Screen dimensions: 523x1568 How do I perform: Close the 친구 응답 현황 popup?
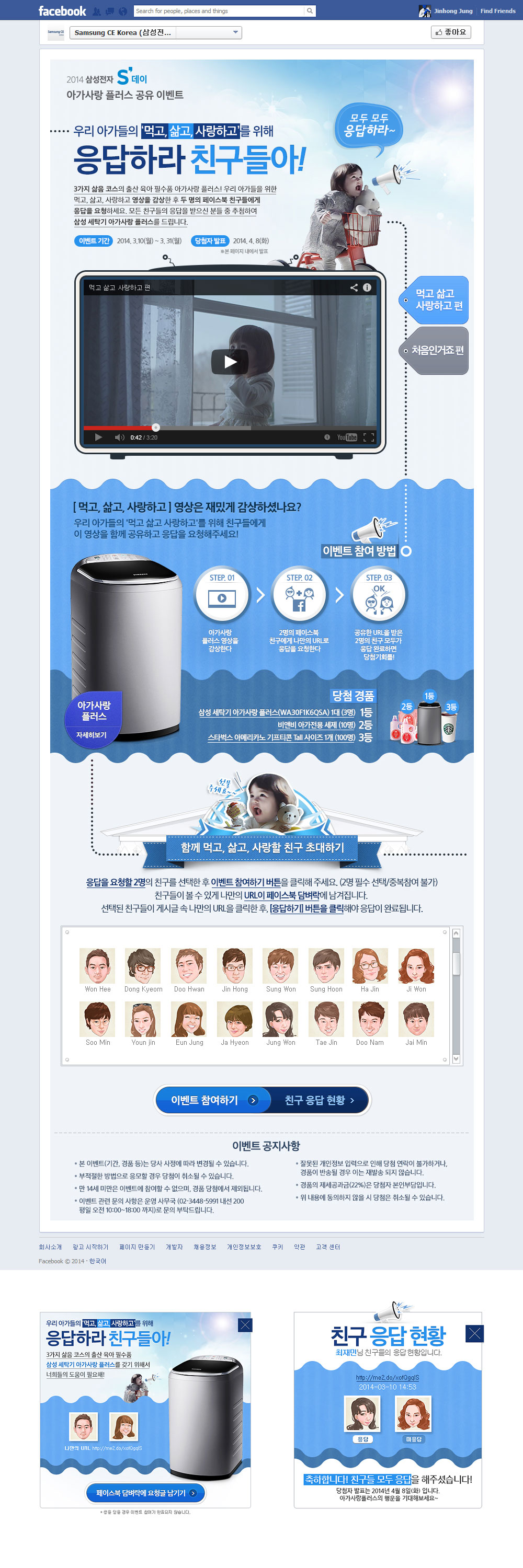[474, 1334]
